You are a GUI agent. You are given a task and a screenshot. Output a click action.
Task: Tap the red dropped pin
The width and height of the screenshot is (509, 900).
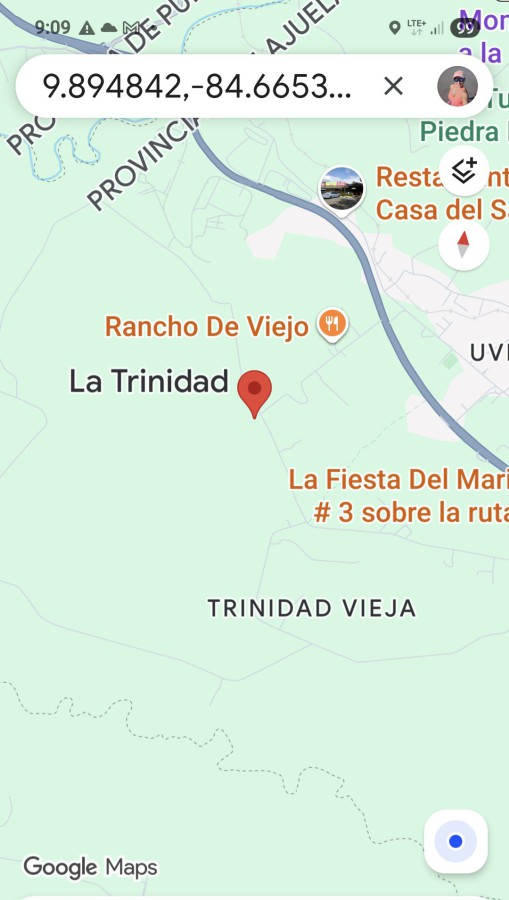(254, 394)
